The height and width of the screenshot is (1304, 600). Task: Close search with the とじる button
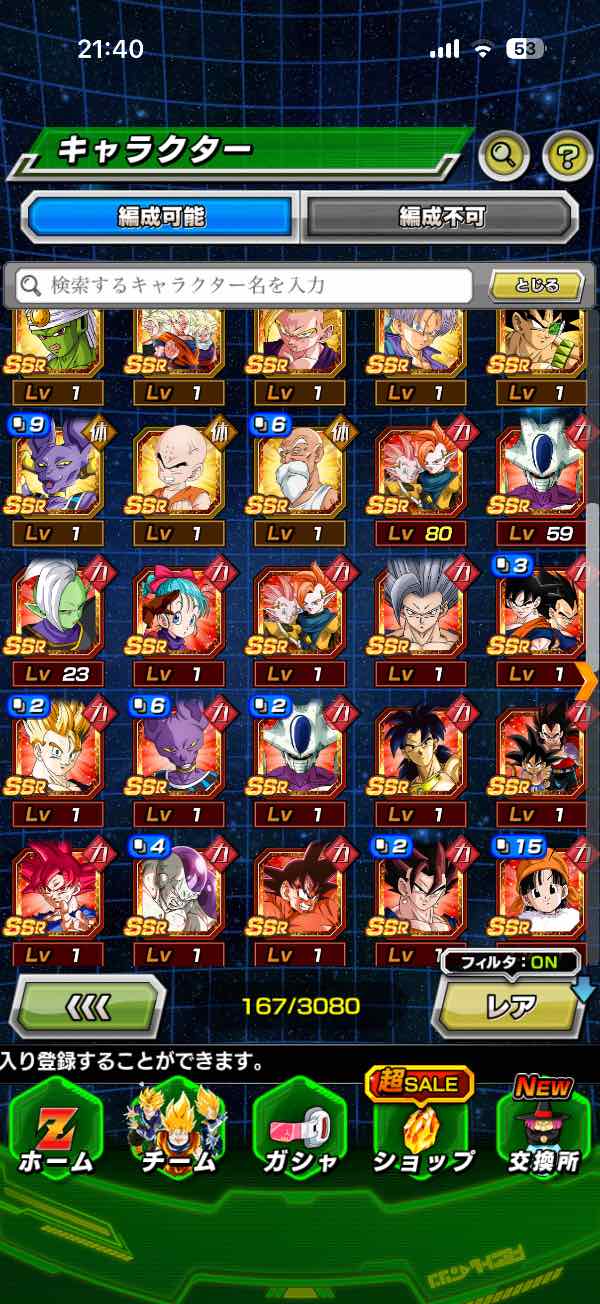pyautogui.click(x=536, y=286)
